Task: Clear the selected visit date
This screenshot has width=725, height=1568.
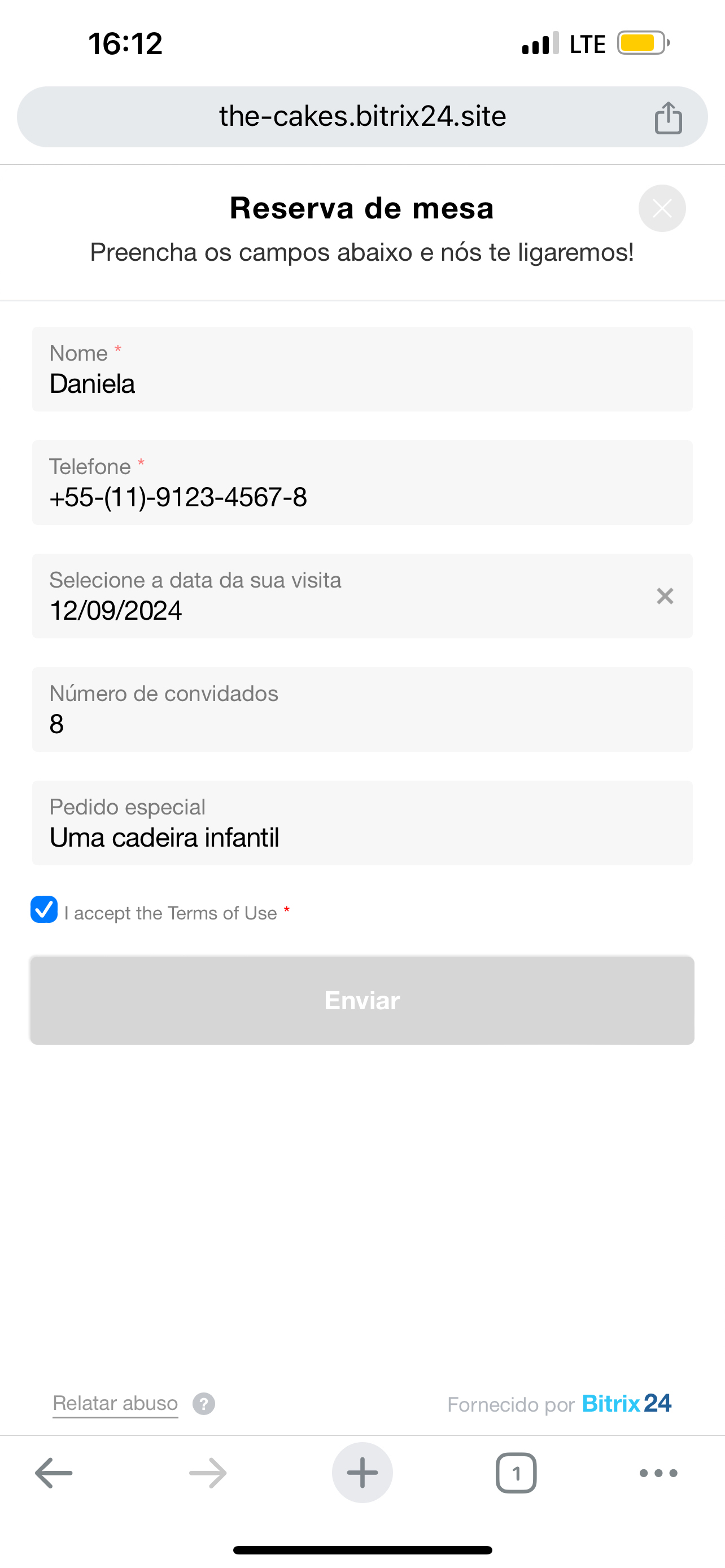Action: (665, 596)
